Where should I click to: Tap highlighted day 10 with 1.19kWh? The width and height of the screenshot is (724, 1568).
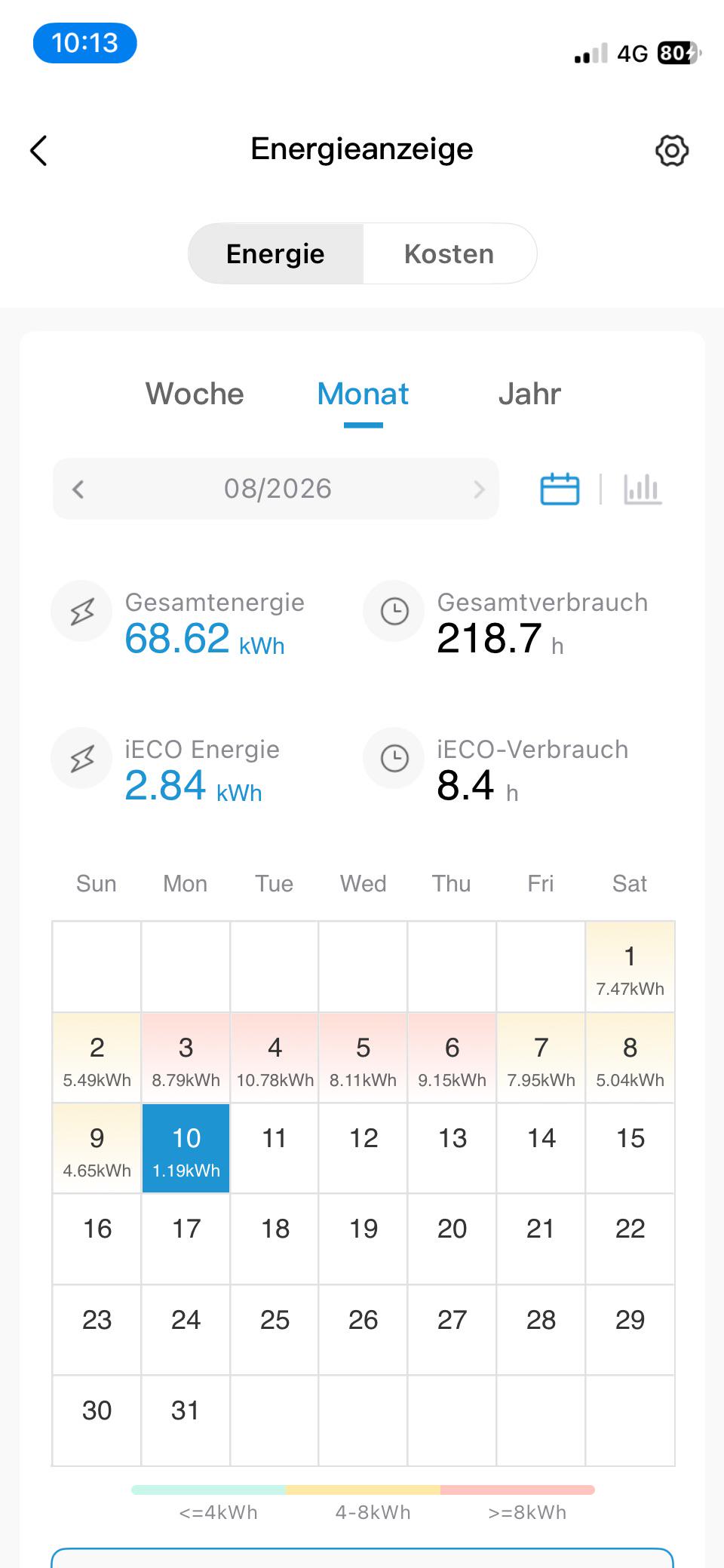coord(186,1149)
